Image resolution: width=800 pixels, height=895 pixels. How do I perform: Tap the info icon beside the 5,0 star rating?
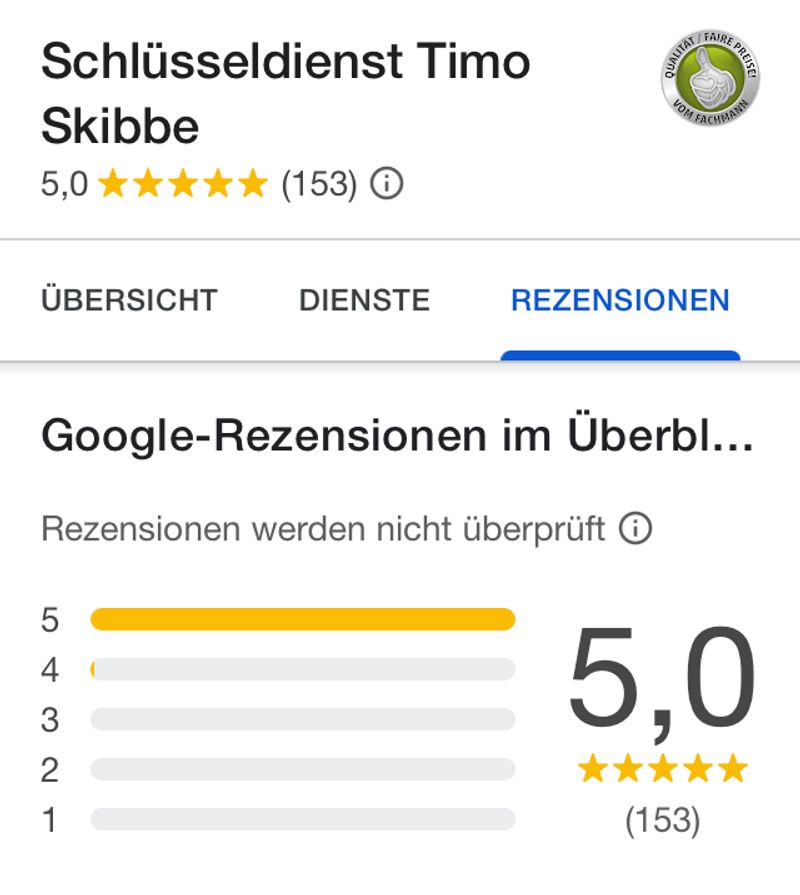(387, 184)
